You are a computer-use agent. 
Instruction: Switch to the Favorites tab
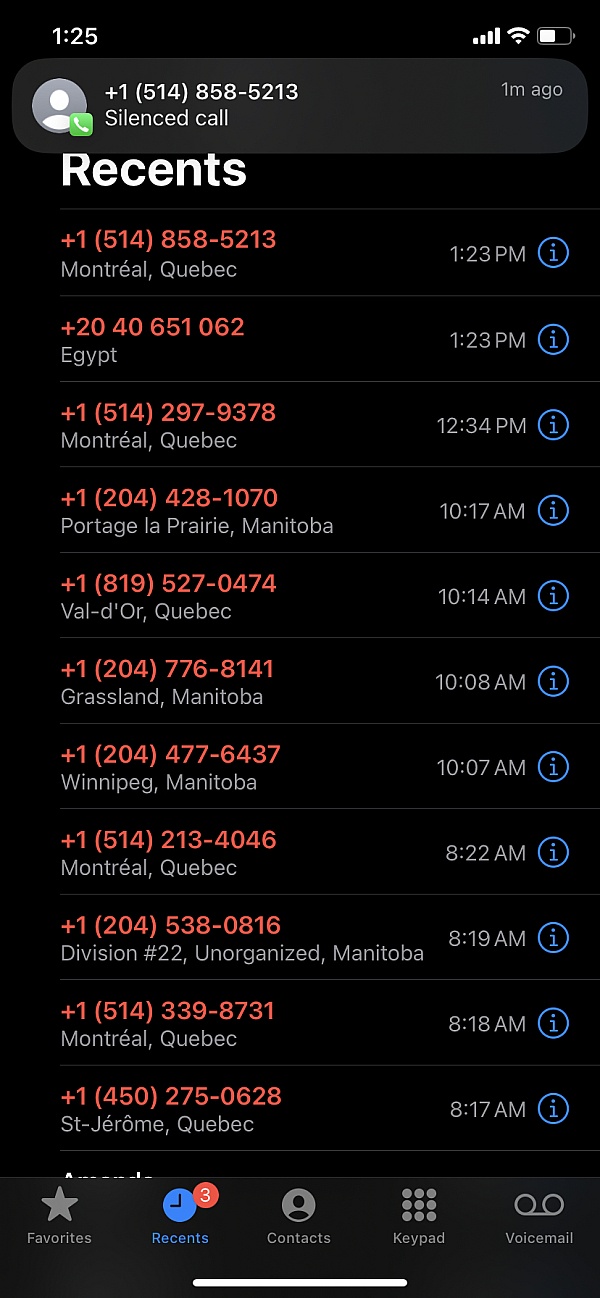59,1215
